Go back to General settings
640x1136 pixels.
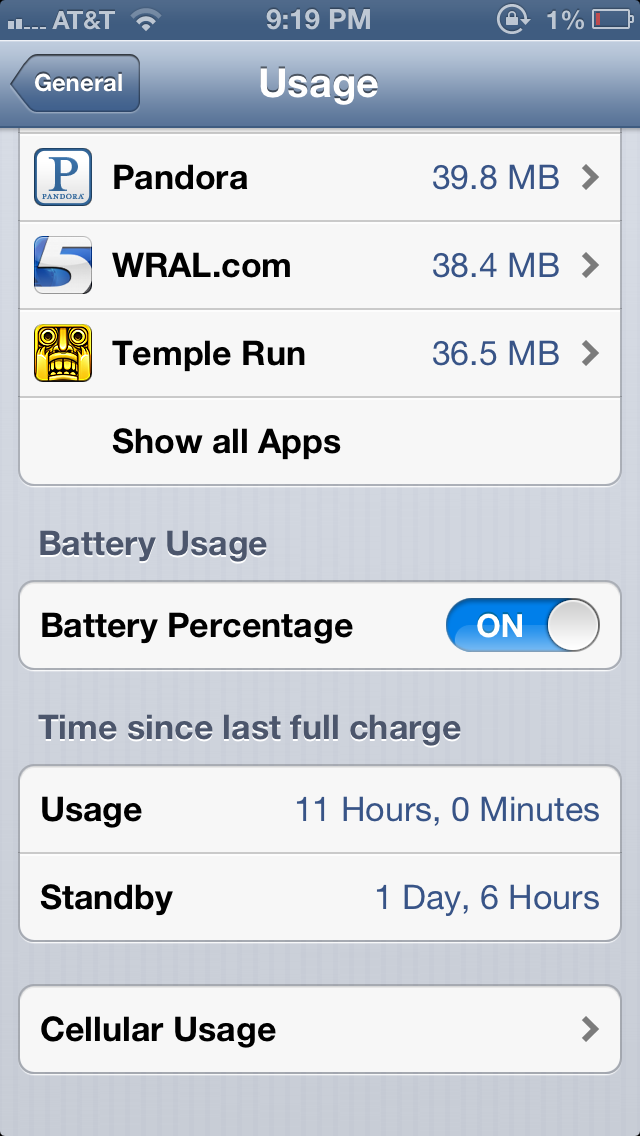point(75,83)
